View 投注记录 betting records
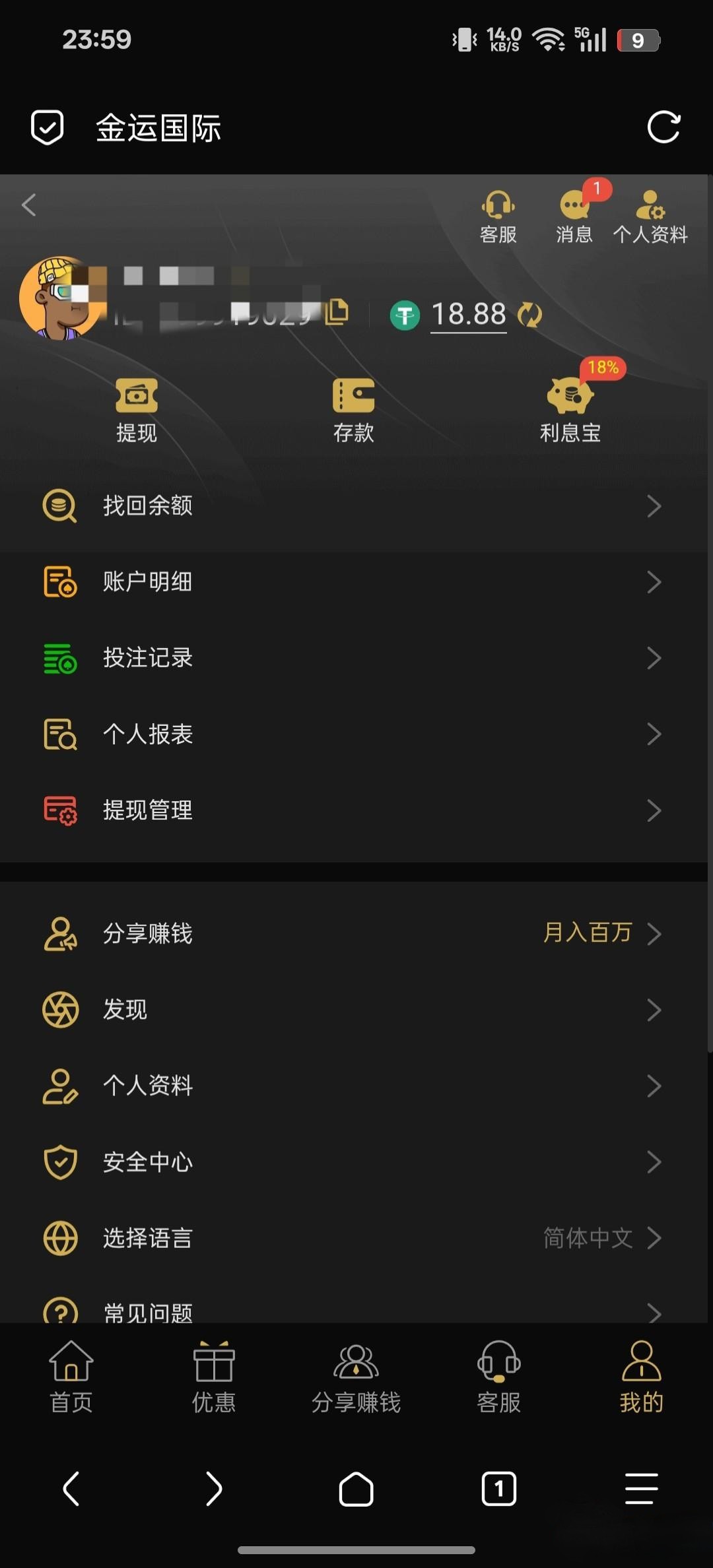Screen dimensions: 713x1568 point(356,658)
